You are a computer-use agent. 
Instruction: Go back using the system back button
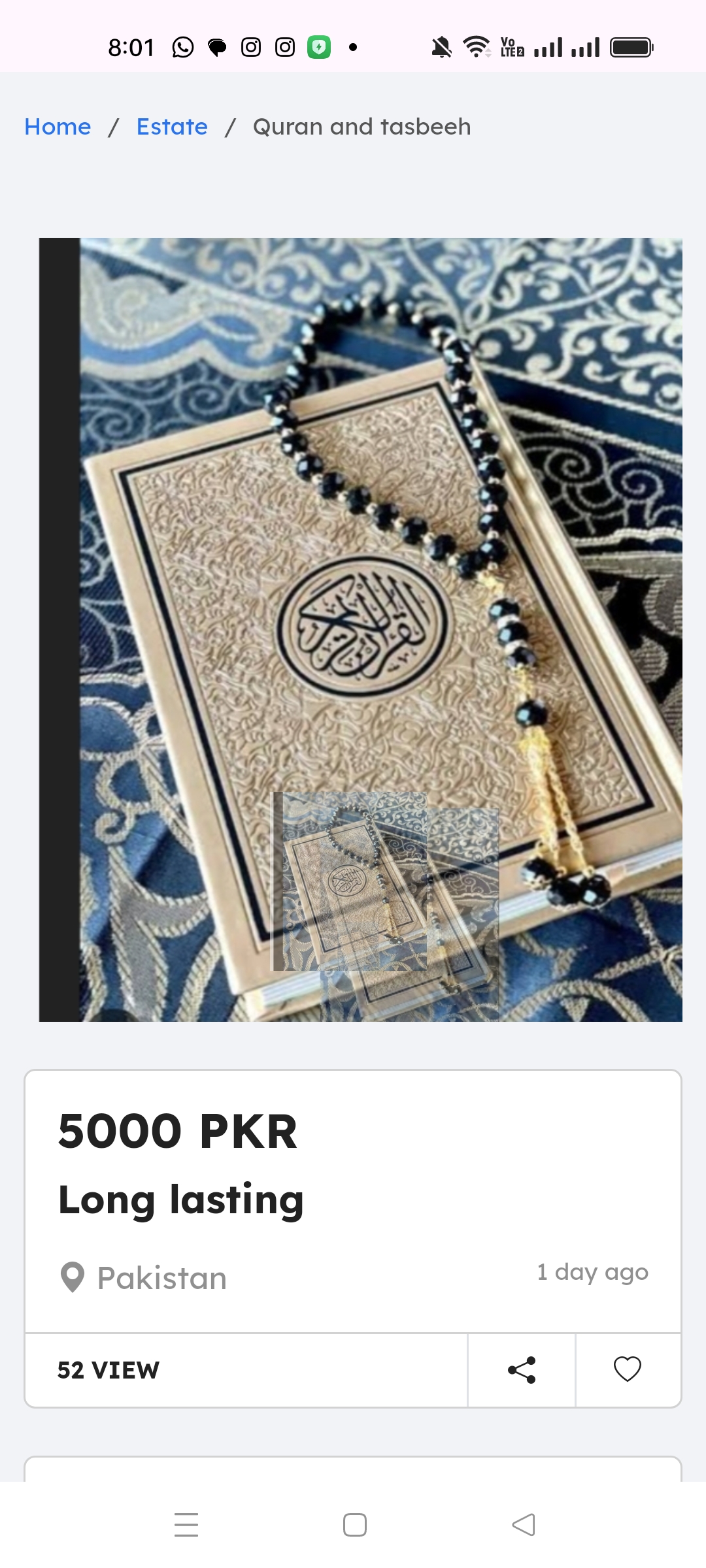(523, 1525)
